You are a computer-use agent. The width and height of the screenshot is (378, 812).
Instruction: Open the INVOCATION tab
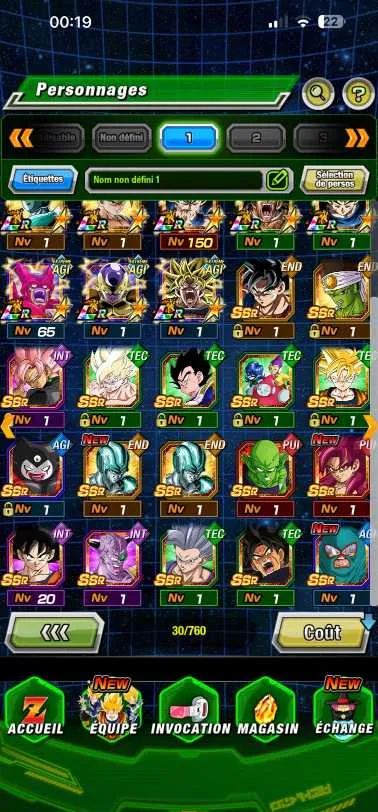190,710
